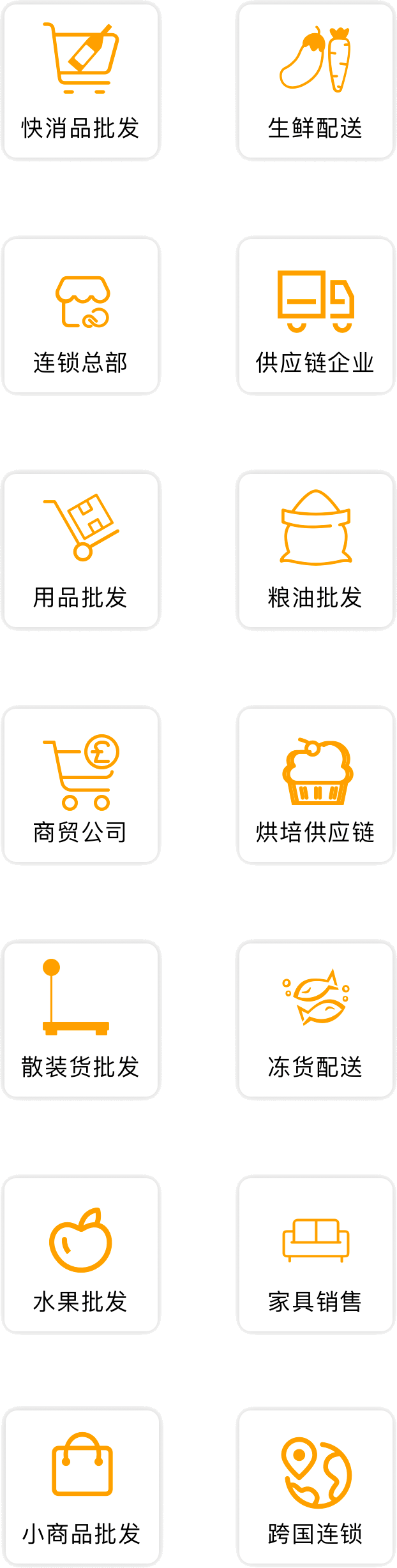Image resolution: width=397 pixels, height=1568 pixels.
Task: Select the 跨国连锁 tile
Action: pos(316,1488)
